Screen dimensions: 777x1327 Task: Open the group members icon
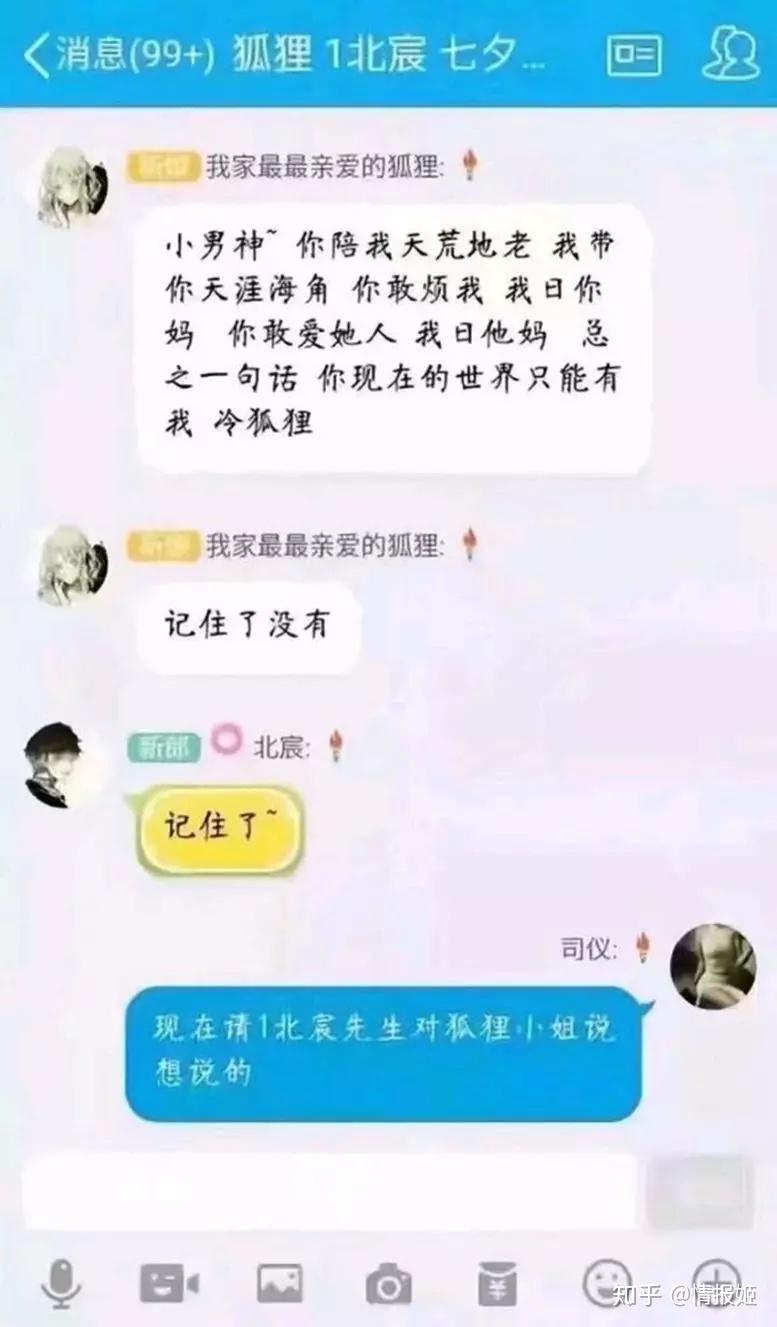point(729,54)
